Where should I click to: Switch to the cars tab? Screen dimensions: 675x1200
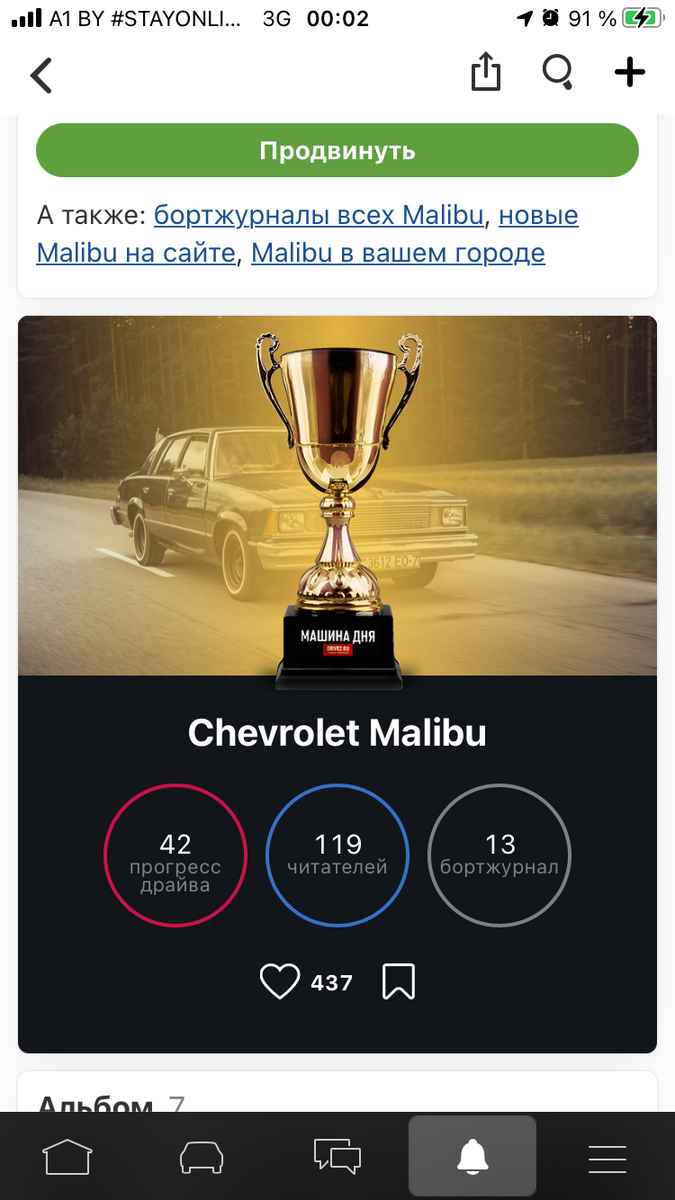point(202,1157)
